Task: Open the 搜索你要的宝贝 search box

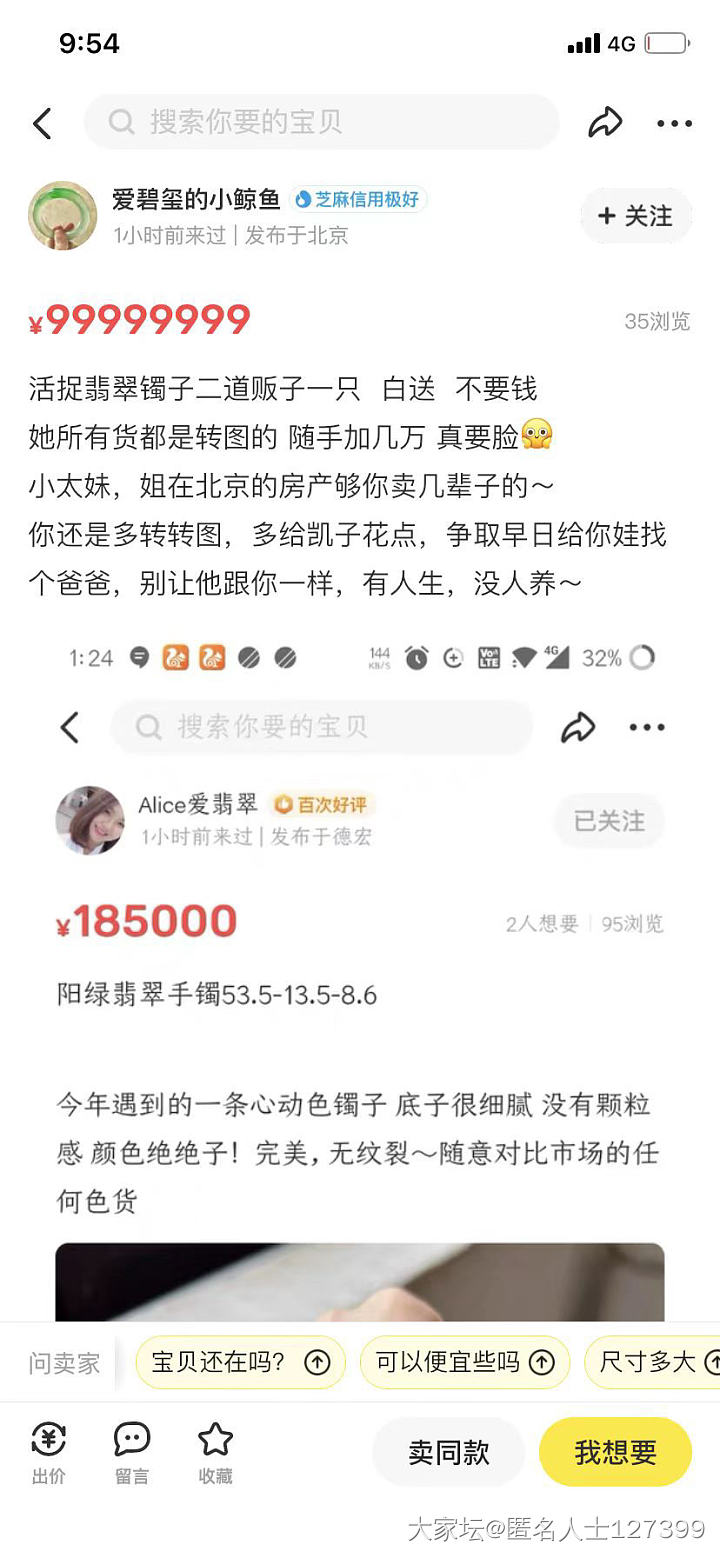Action: click(320, 122)
